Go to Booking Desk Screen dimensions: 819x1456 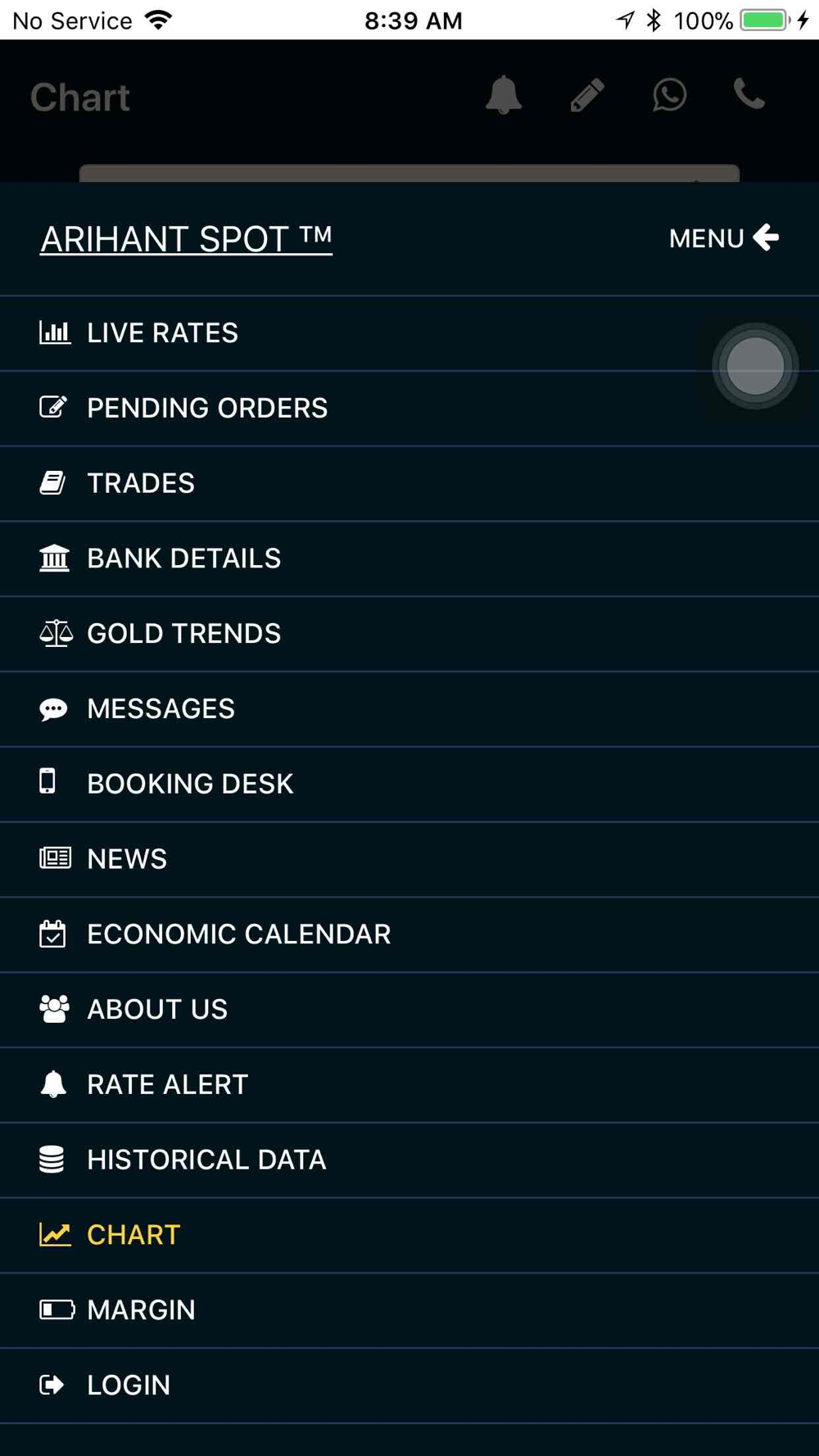[409, 785]
